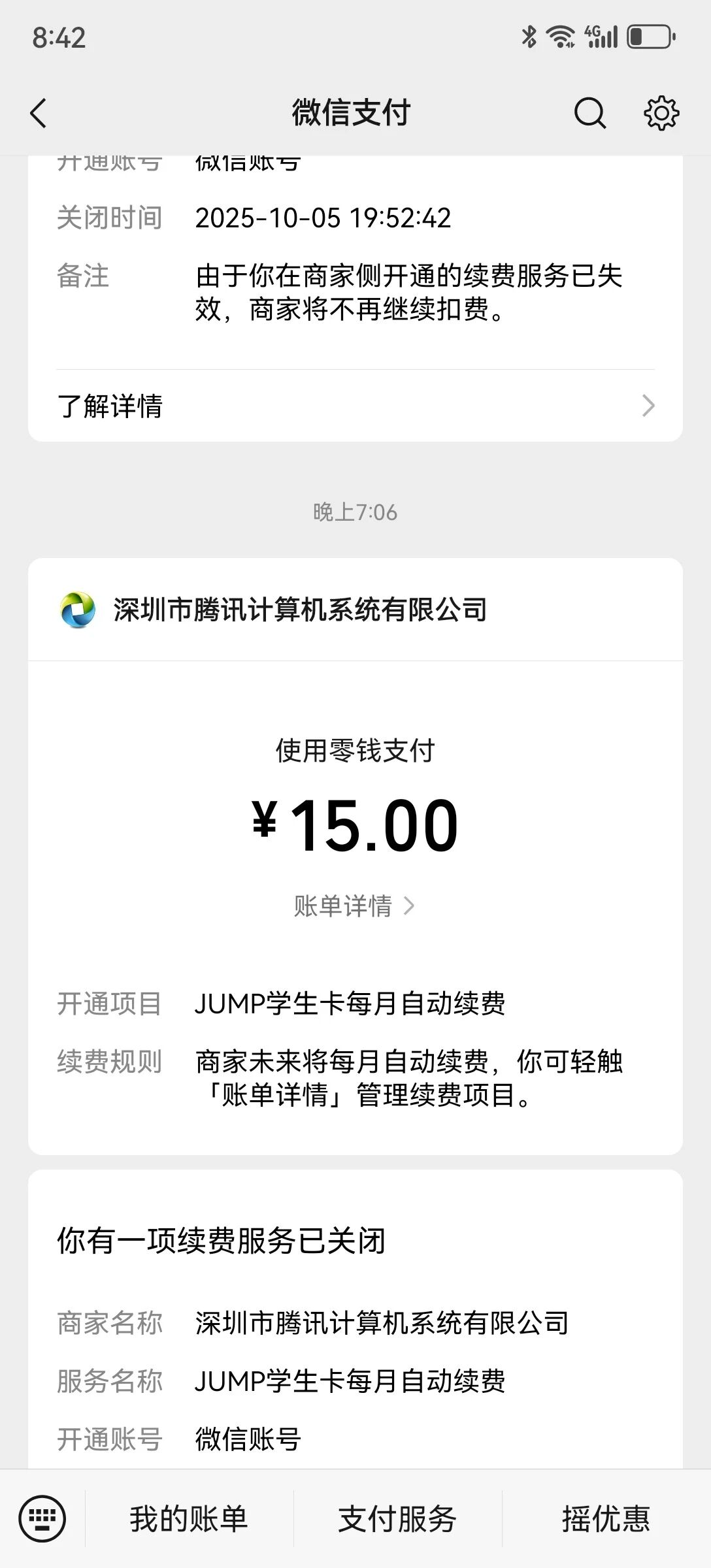711x1568 pixels.
Task: Go back from the 微信支付 screen
Action: point(39,113)
